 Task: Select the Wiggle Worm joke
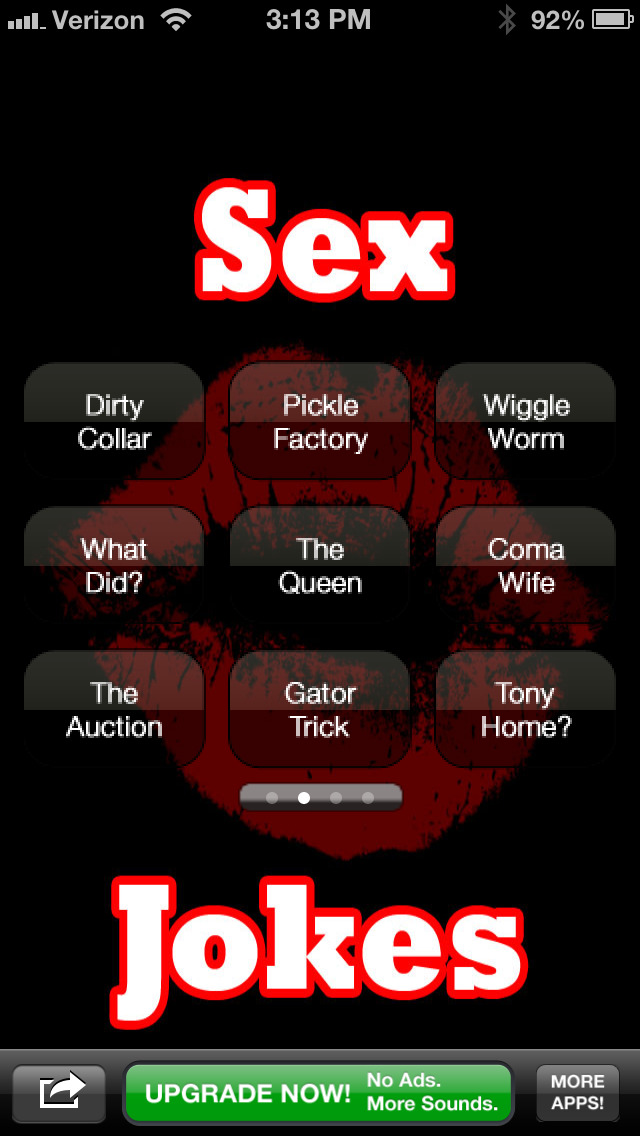[526, 421]
